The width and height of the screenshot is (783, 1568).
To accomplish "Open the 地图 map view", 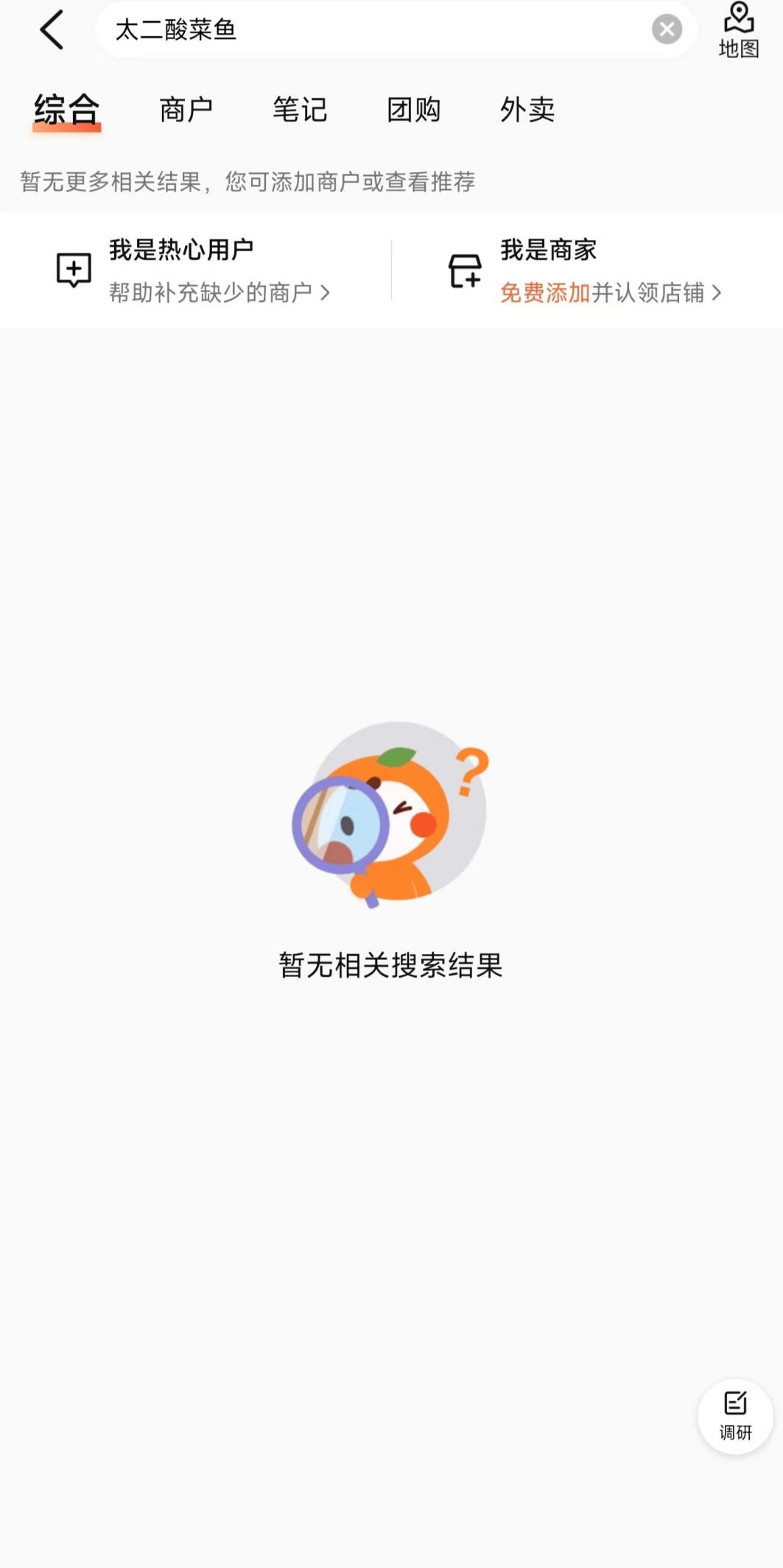I will 738,31.
